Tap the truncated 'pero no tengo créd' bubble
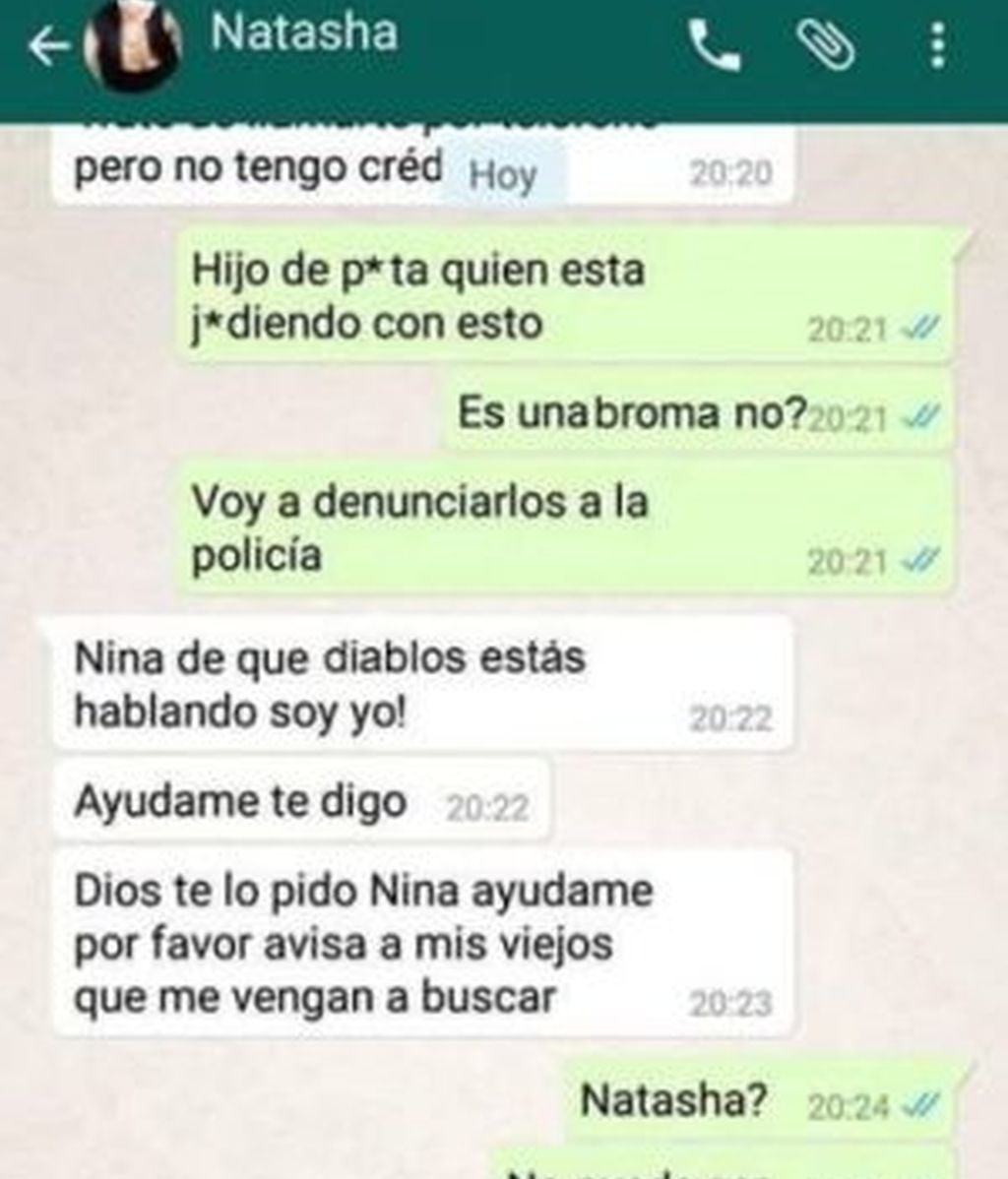The height and width of the screenshot is (1179, 1008). [x=256, y=167]
